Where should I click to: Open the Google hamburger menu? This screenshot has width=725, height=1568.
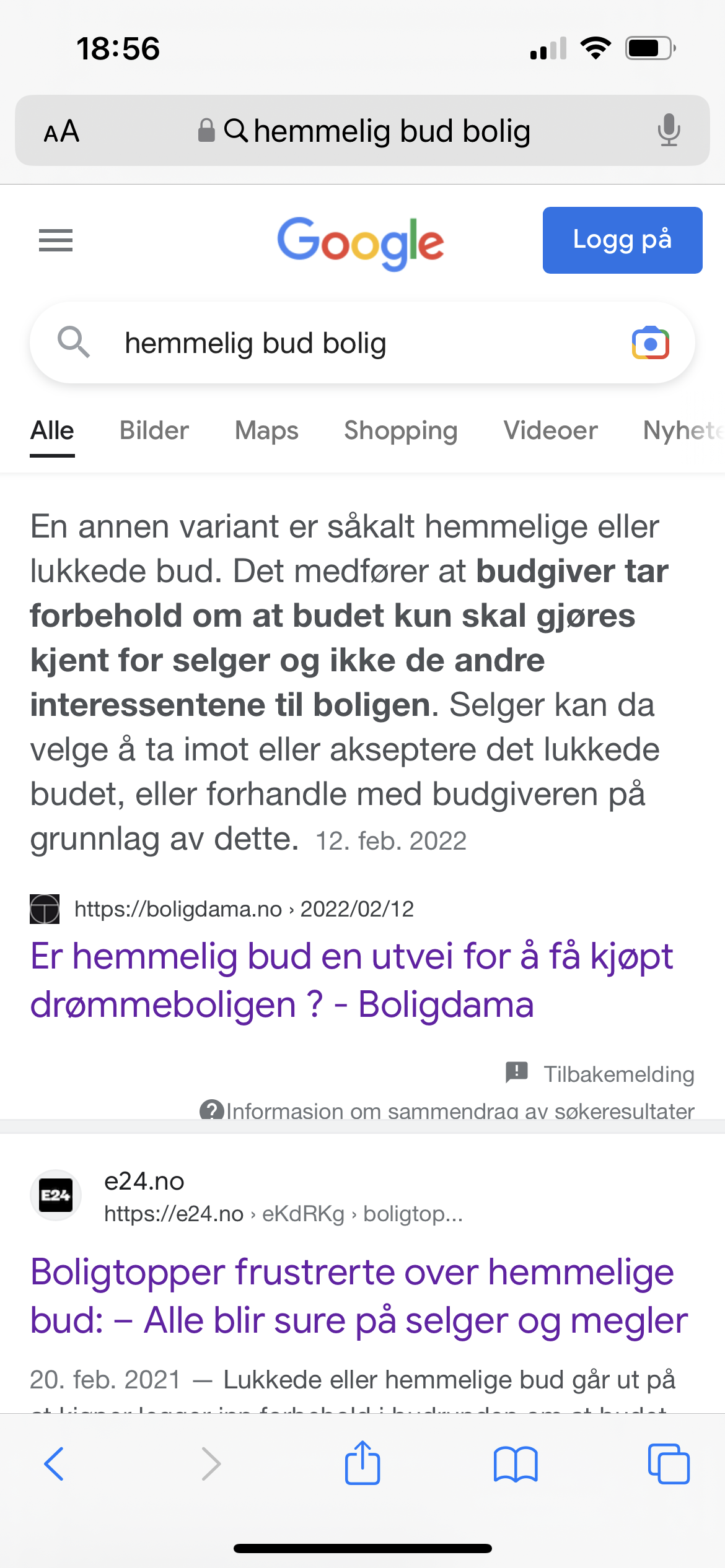pyautogui.click(x=56, y=240)
